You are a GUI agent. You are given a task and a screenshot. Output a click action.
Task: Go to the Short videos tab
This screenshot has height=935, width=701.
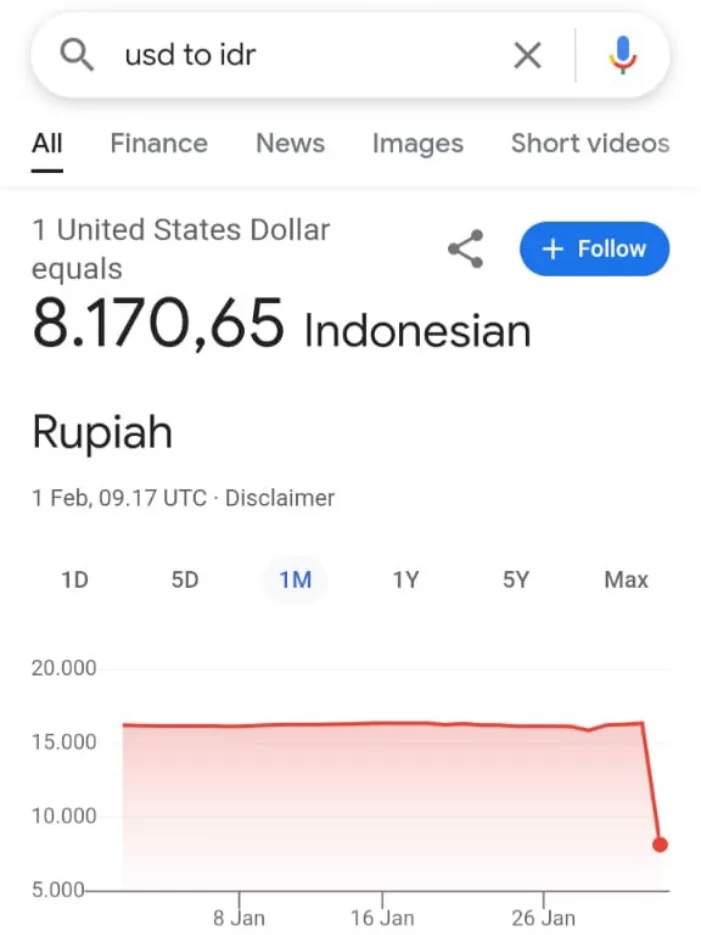point(590,143)
